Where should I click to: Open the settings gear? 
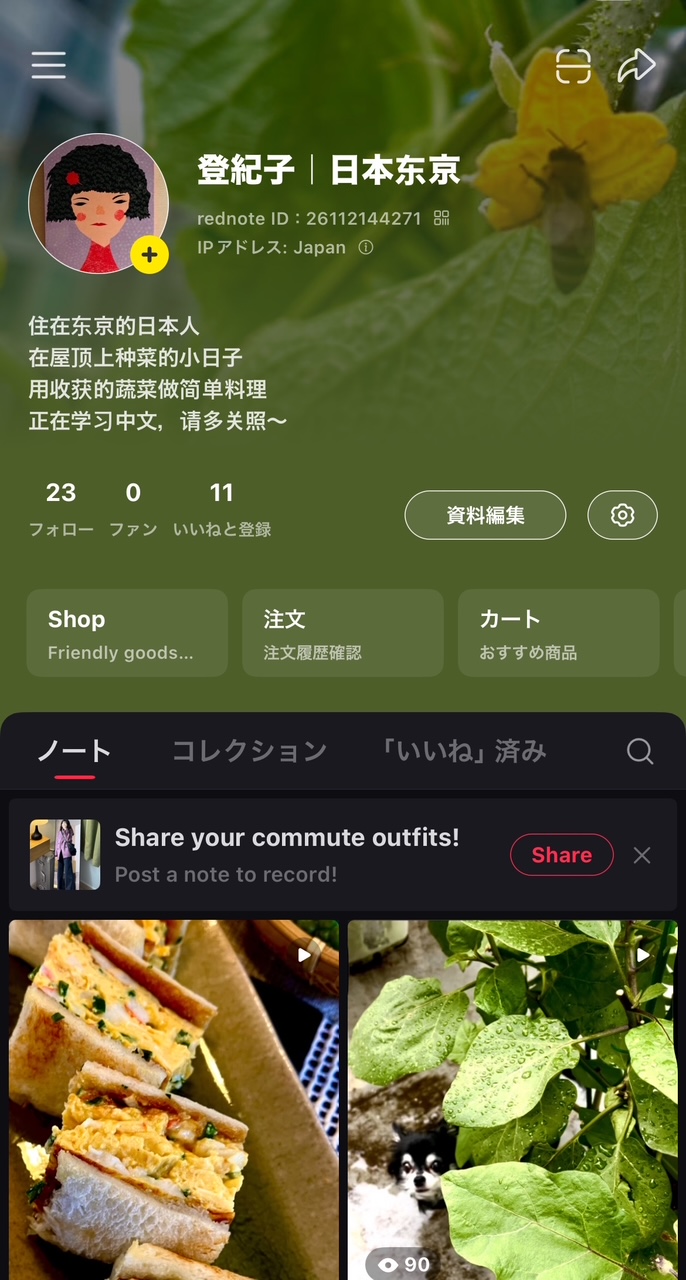(622, 515)
